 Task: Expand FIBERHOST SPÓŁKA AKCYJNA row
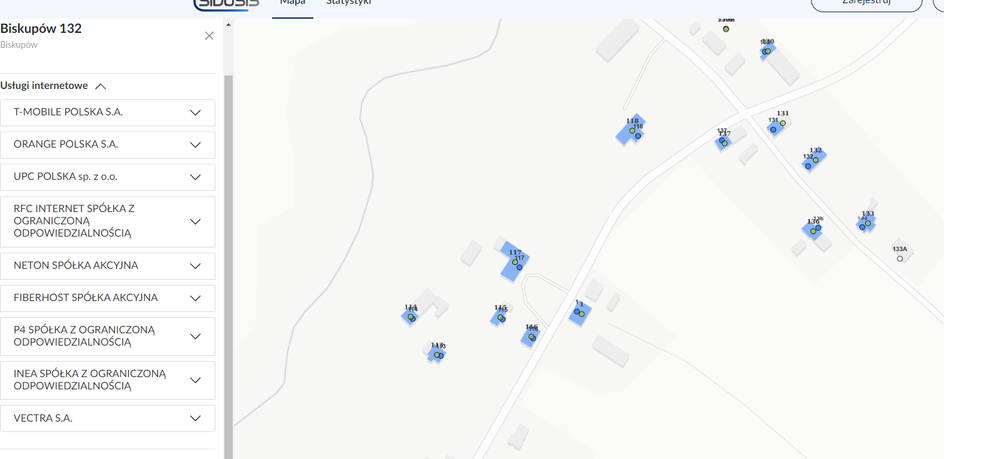(196, 298)
